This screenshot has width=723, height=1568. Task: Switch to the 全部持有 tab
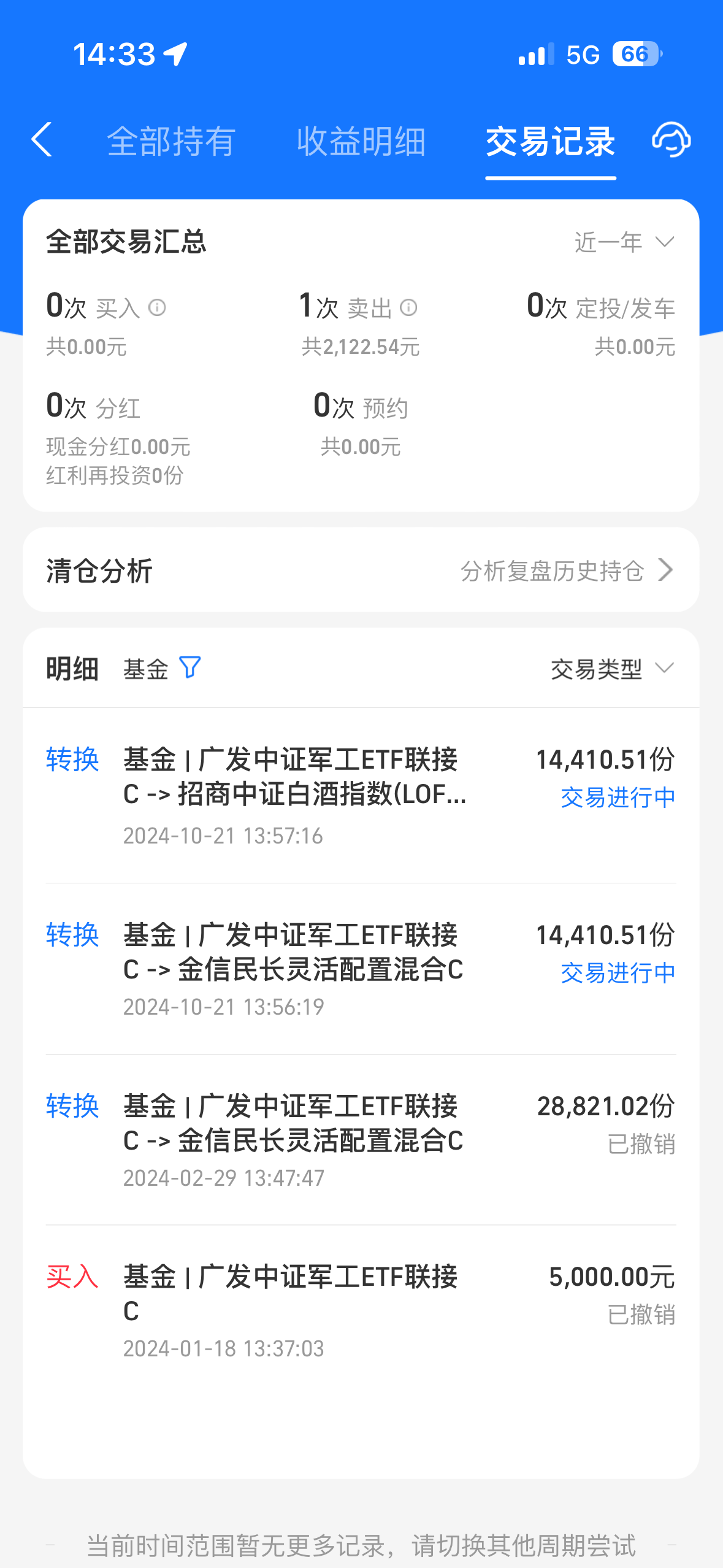(x=172, y=141)
